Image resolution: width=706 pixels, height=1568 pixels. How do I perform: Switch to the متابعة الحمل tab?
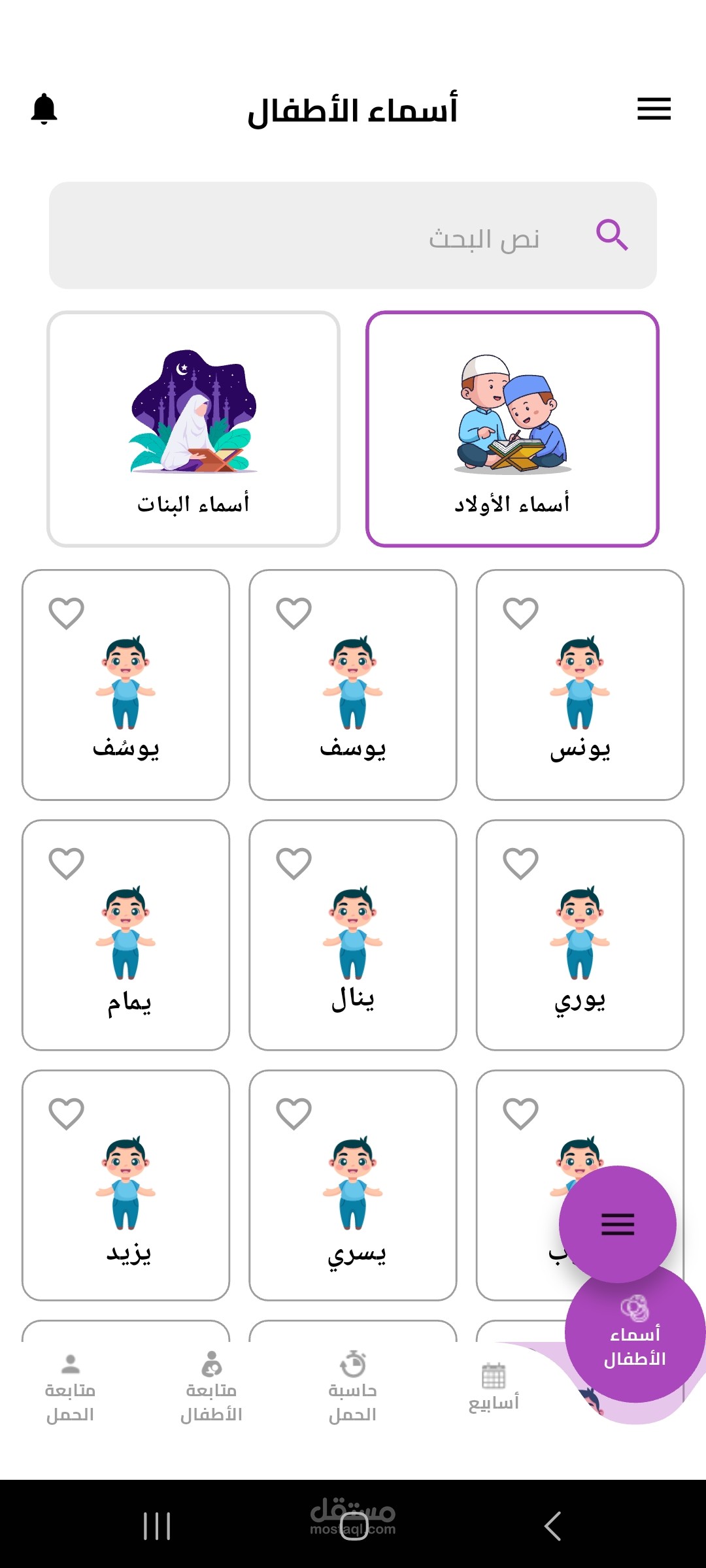click(x=71, y=1388)
